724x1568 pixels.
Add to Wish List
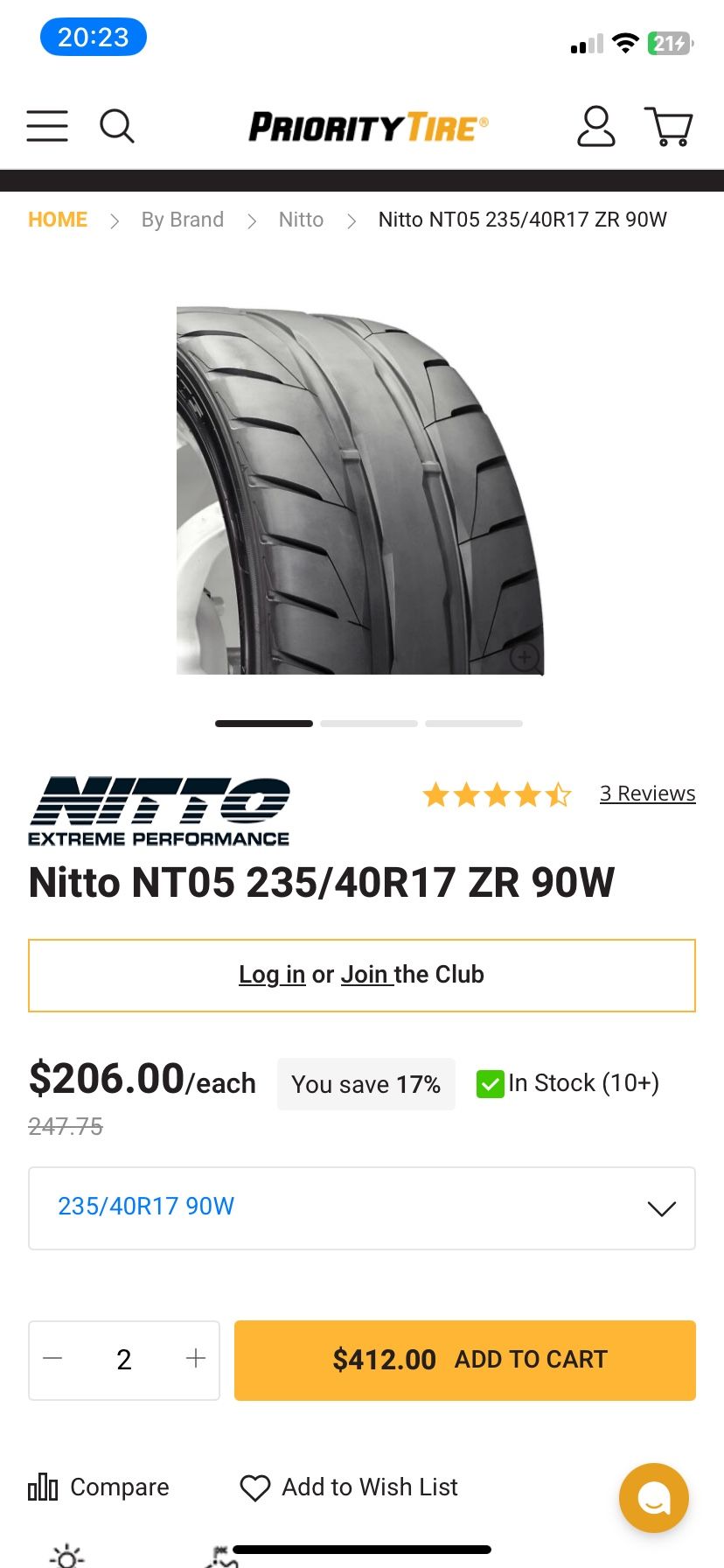tap(349, 1487)
